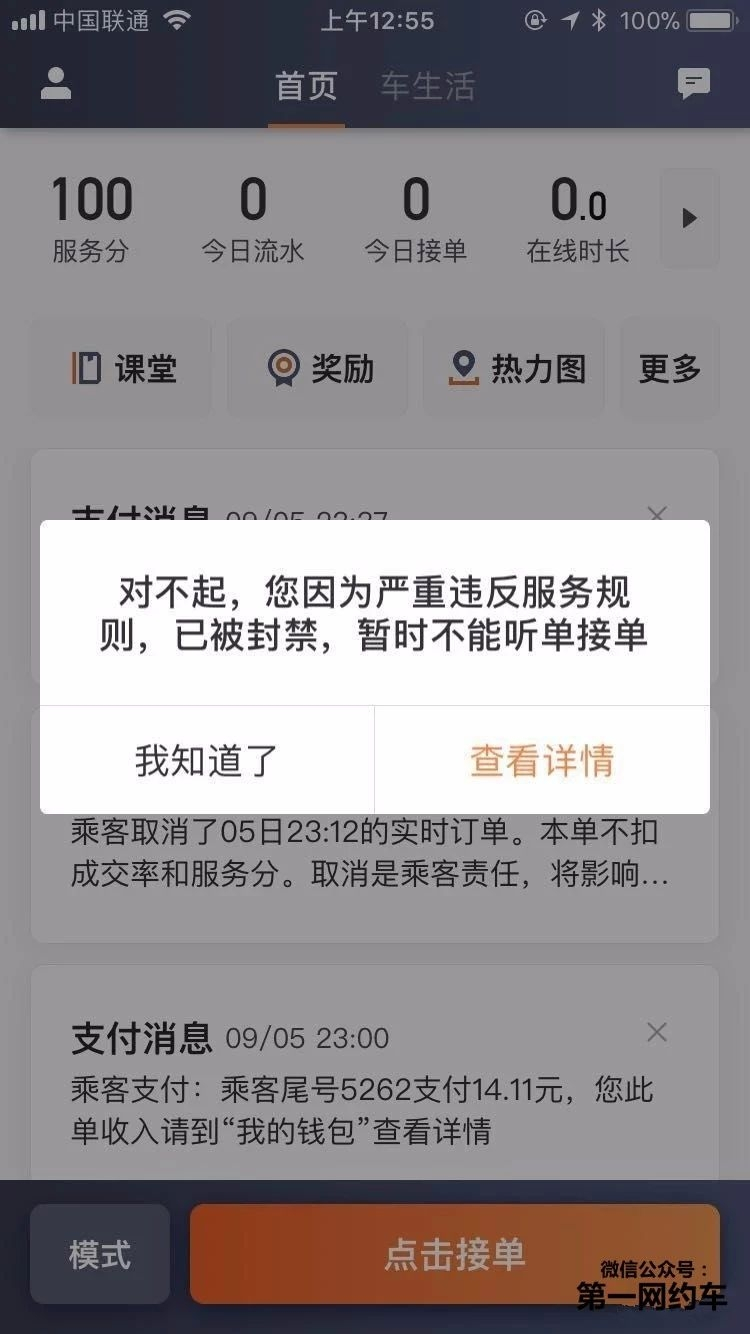Open the 奖励 rewards feature

(317, 368)
